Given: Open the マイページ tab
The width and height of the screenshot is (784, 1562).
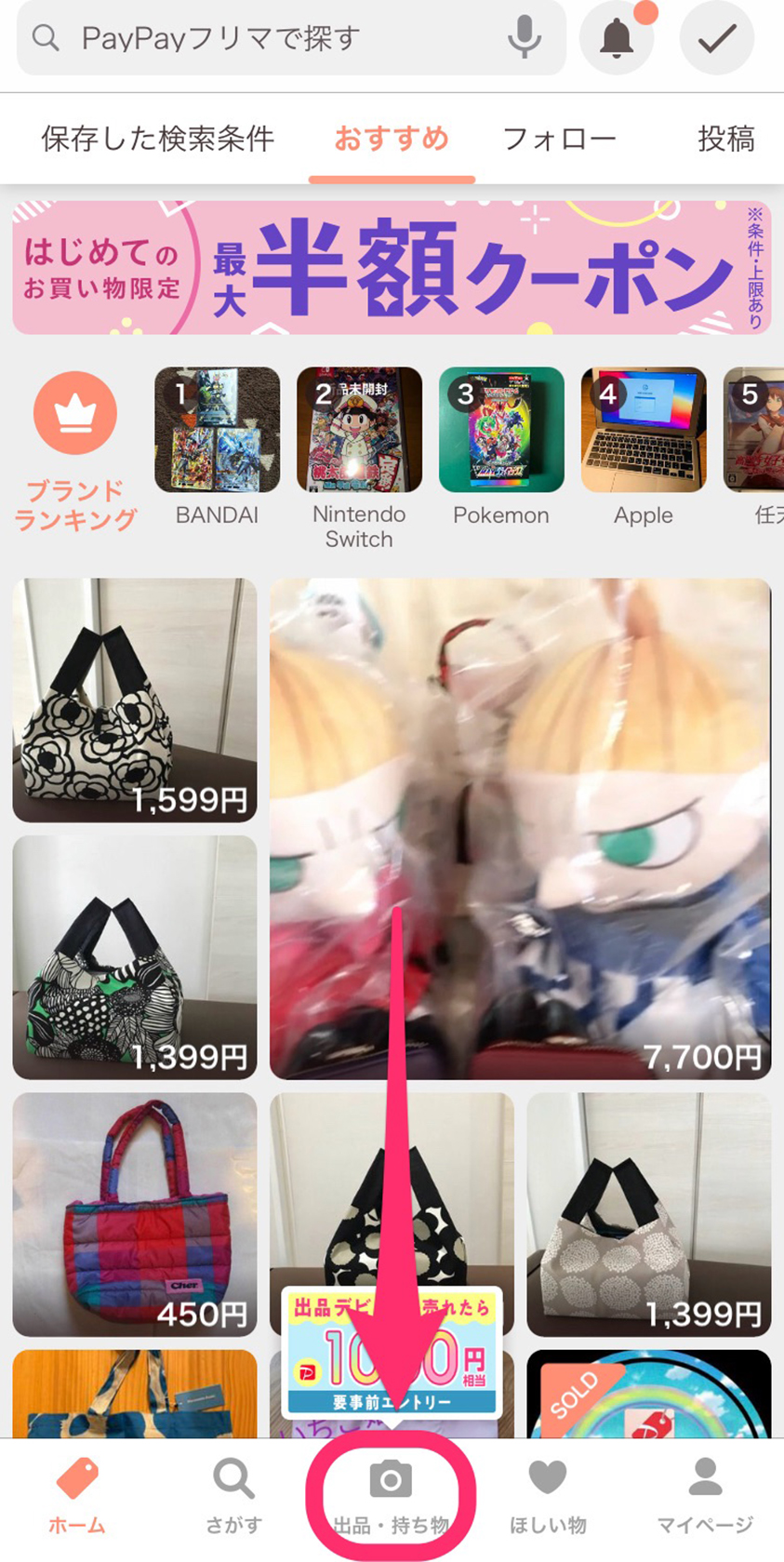Looking at the screenshot, I should click(x=705, y=1496).
